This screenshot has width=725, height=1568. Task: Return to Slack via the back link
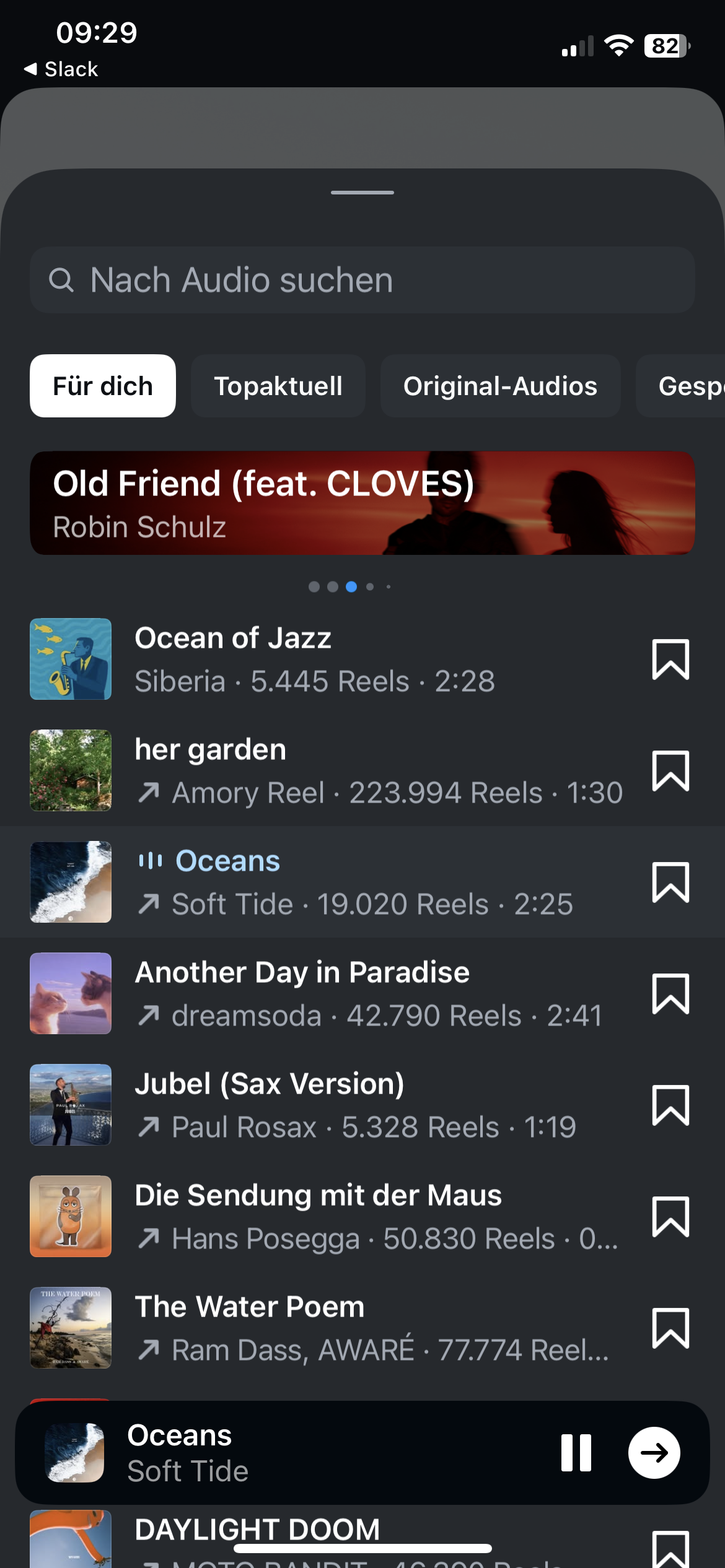(x=61, y=69)
